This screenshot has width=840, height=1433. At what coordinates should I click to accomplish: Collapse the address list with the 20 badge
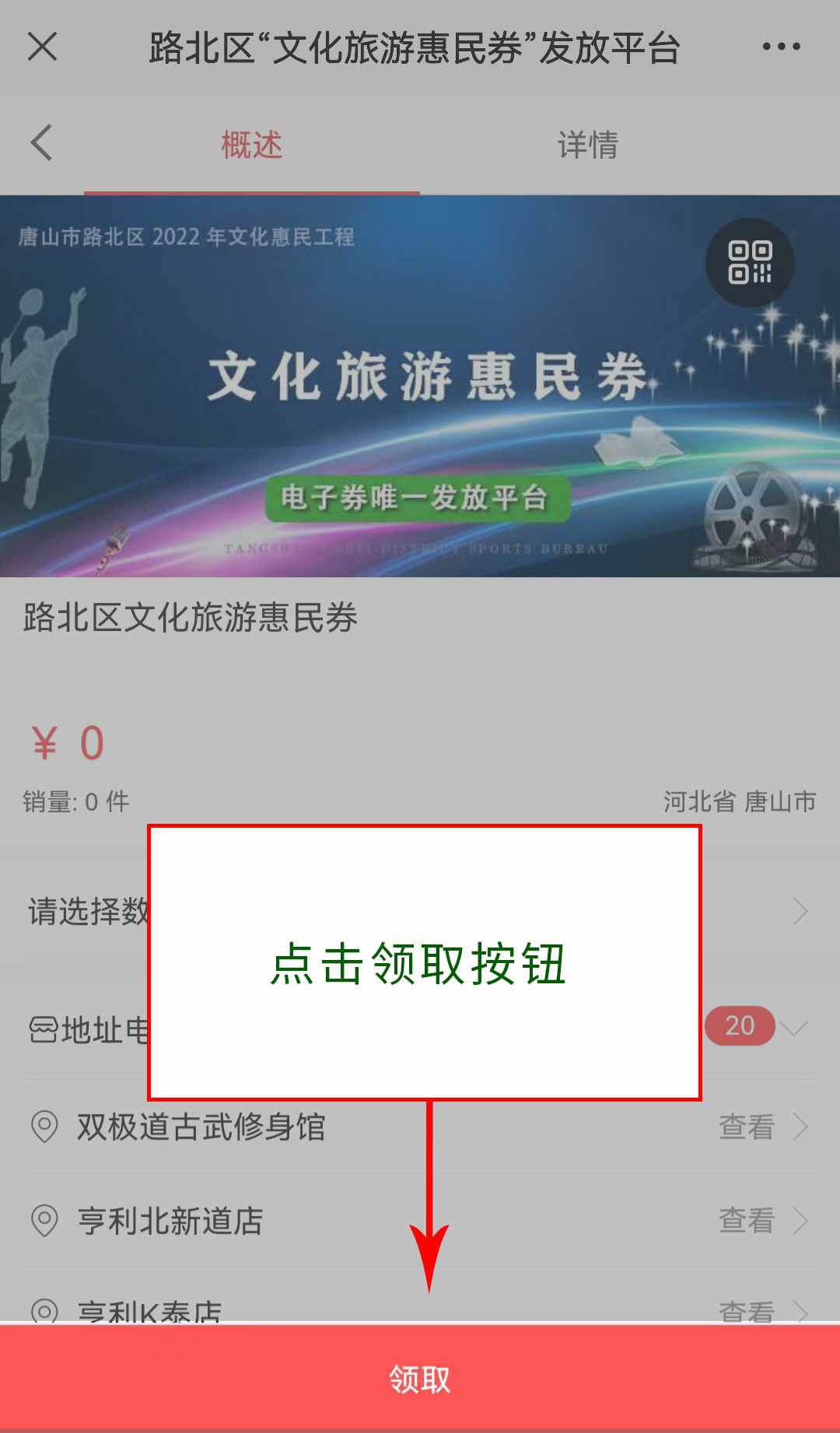793,1028
